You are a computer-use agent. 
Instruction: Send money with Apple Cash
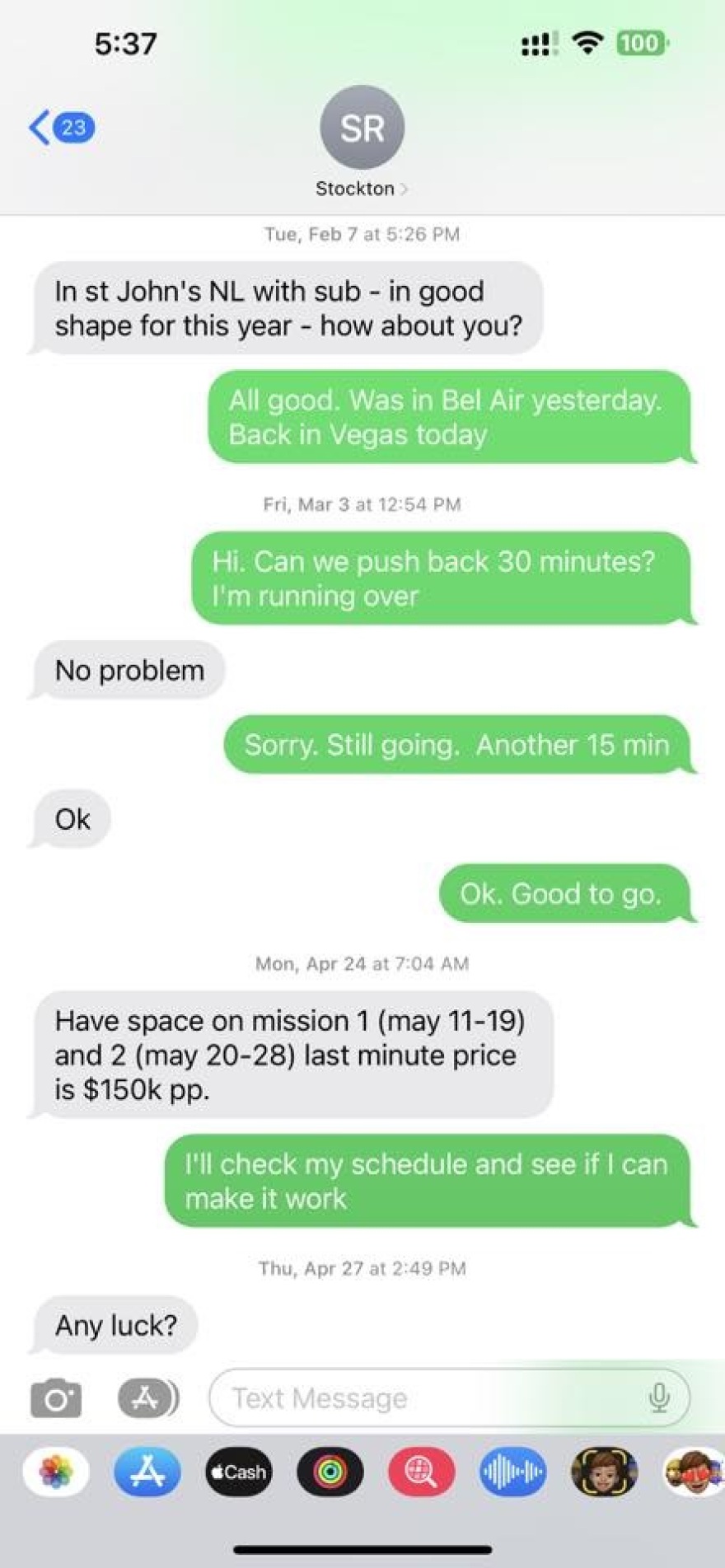(239, 1472)
